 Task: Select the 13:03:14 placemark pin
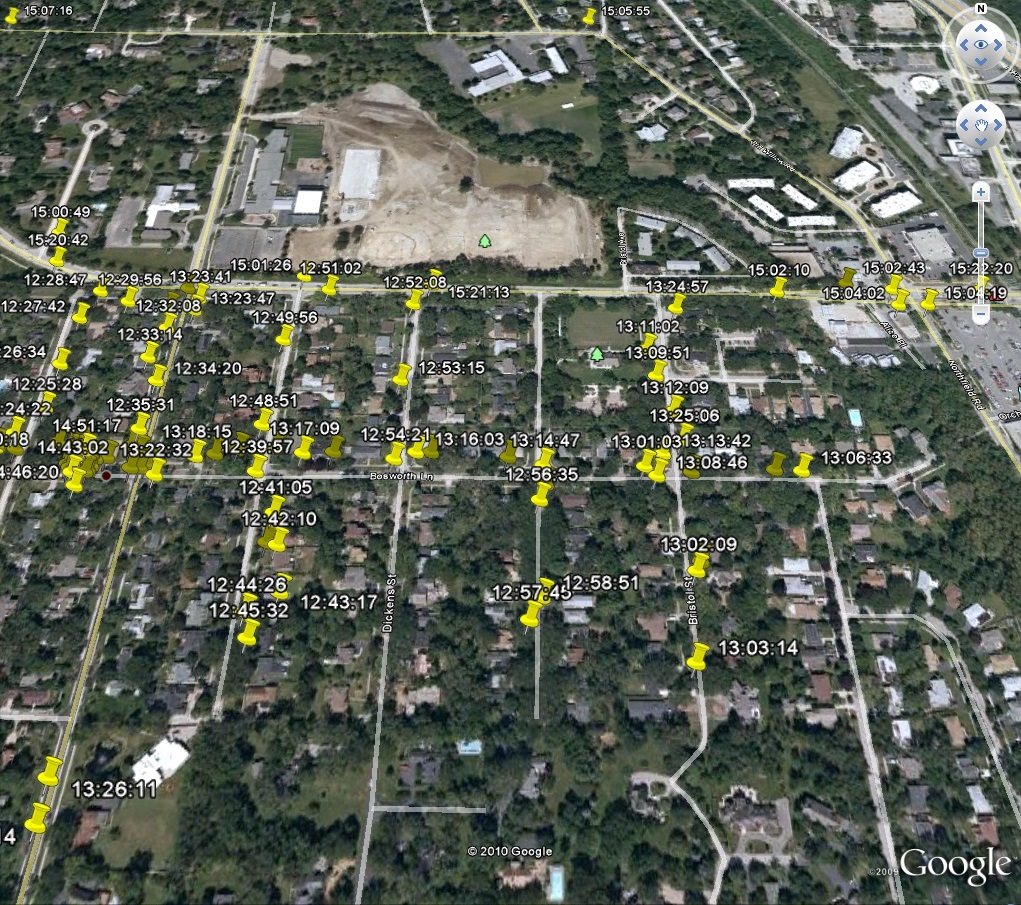point(698,656)
